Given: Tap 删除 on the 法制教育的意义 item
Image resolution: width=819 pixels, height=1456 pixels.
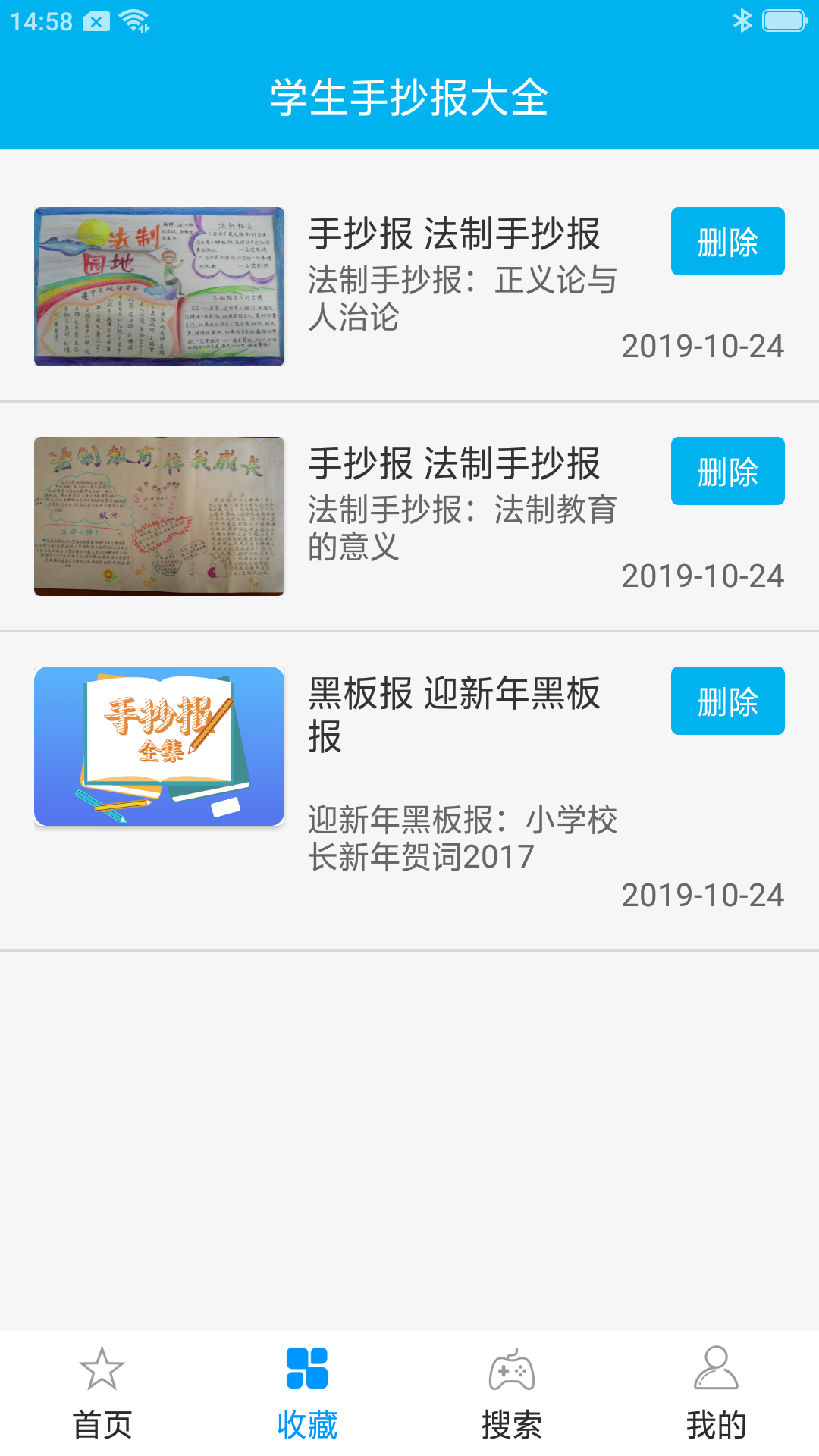Looking at the screenshot, I should tap(726, 470).
